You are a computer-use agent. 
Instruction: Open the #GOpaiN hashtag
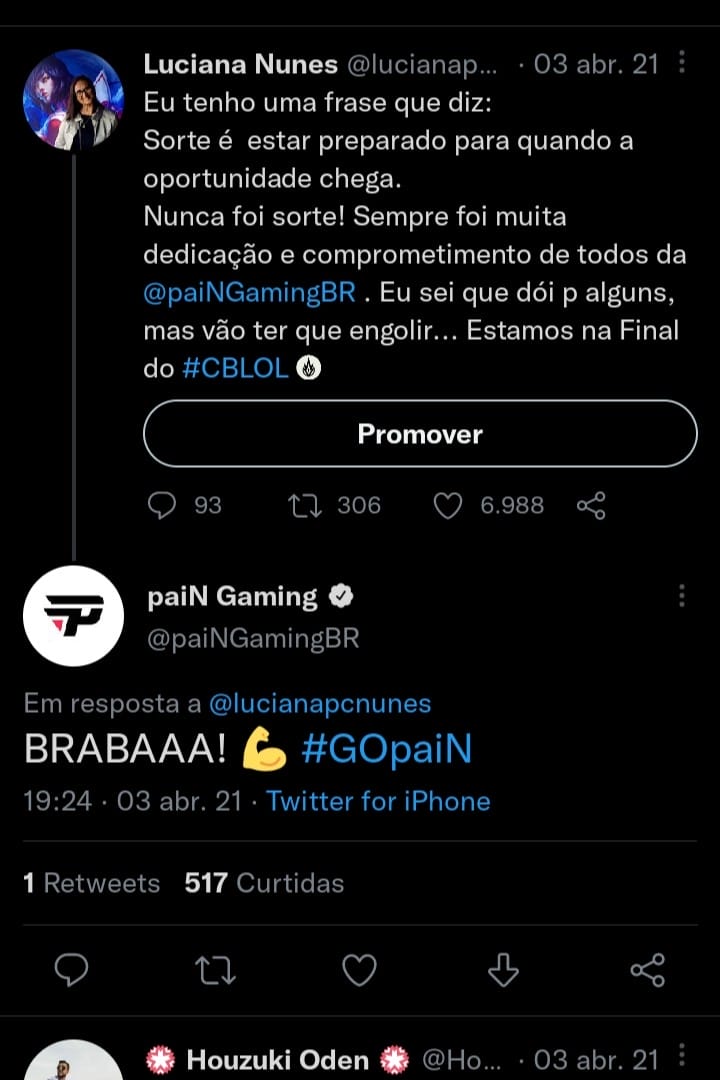386,752
